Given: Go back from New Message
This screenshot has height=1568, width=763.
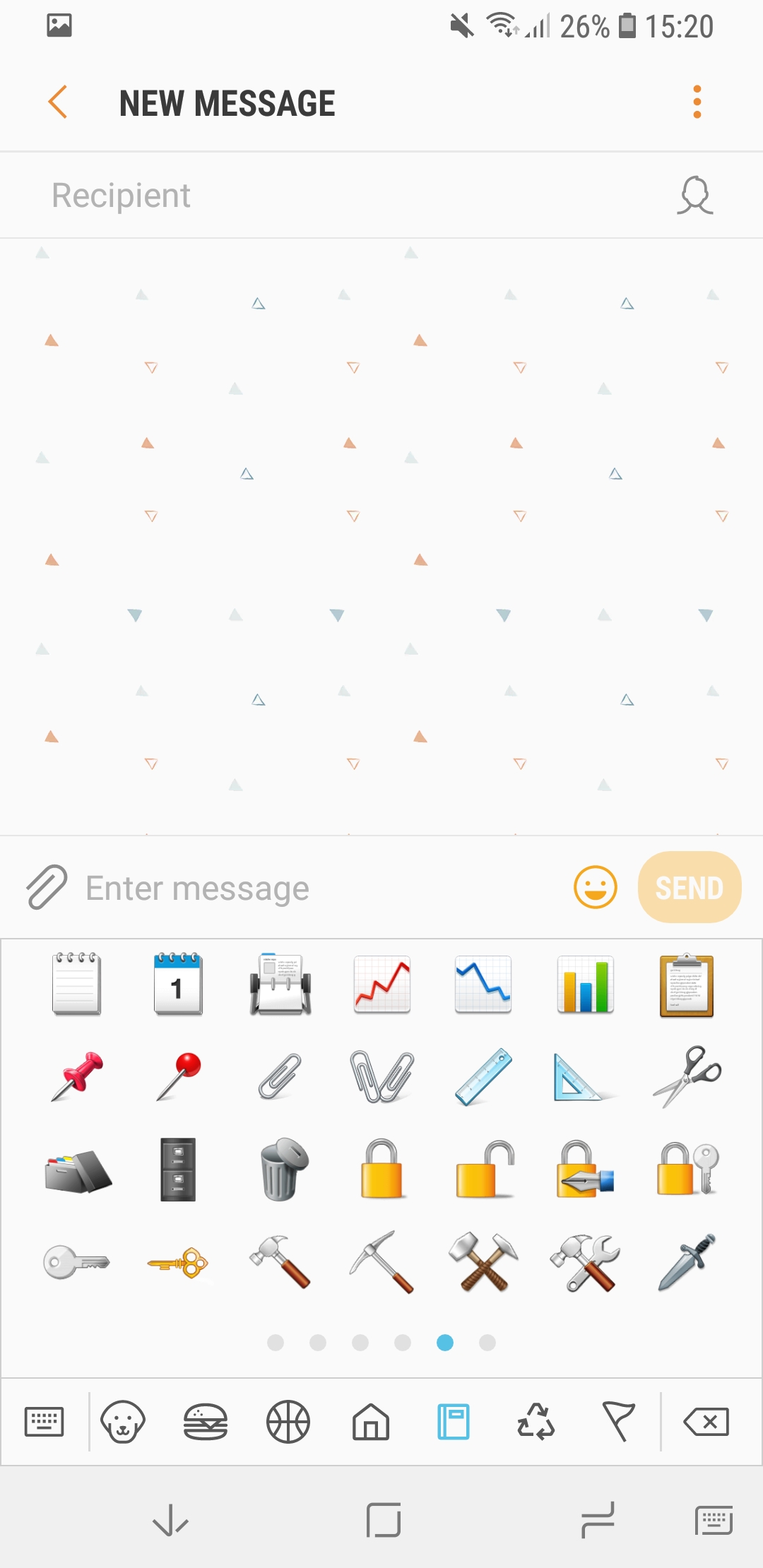Looking at the screenshot, I should click(x=58, y=102).
